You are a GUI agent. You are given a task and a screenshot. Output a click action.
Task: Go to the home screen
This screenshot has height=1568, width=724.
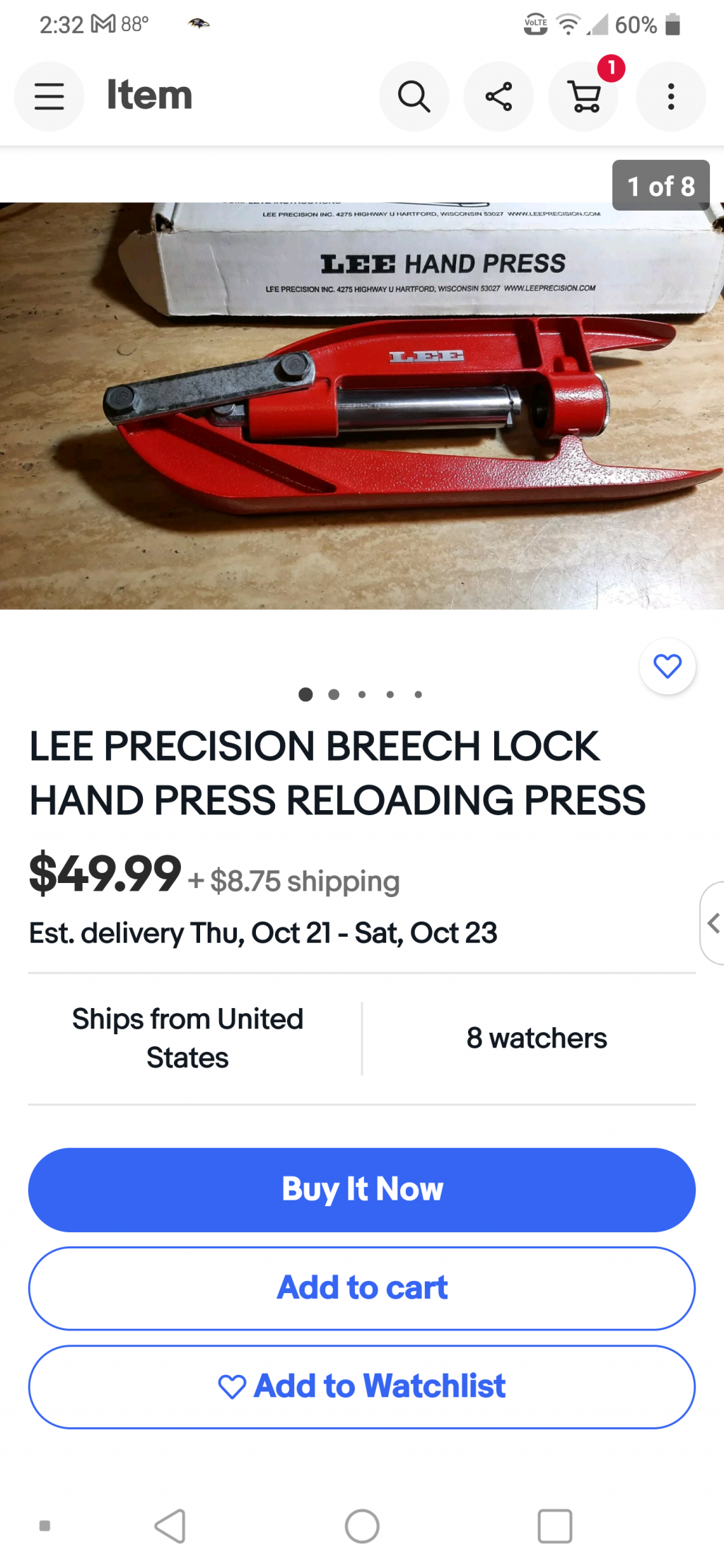(x=362, y=1526)
